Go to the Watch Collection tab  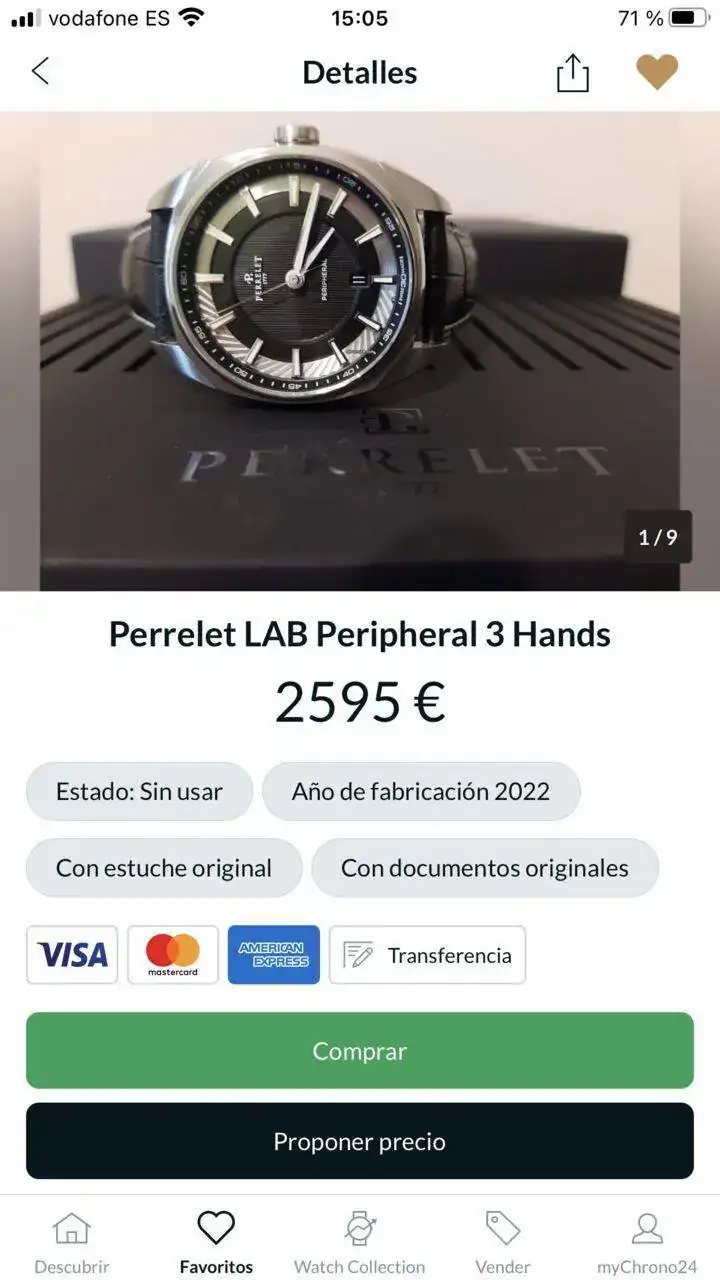[360, 1241]
